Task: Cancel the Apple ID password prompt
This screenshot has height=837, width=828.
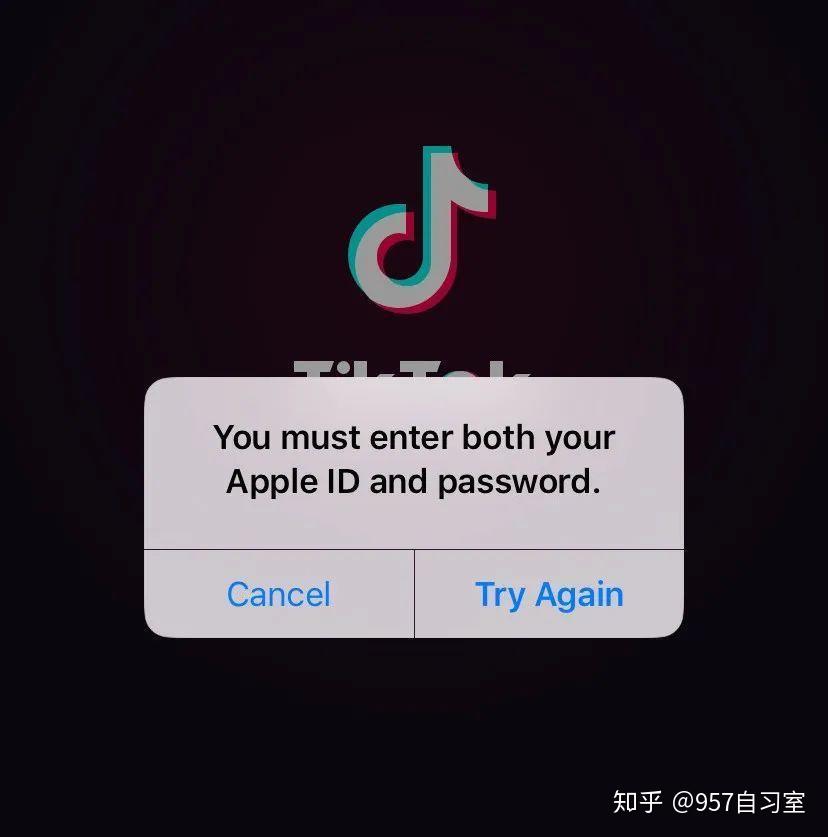Action: click(x=279, y=594)
